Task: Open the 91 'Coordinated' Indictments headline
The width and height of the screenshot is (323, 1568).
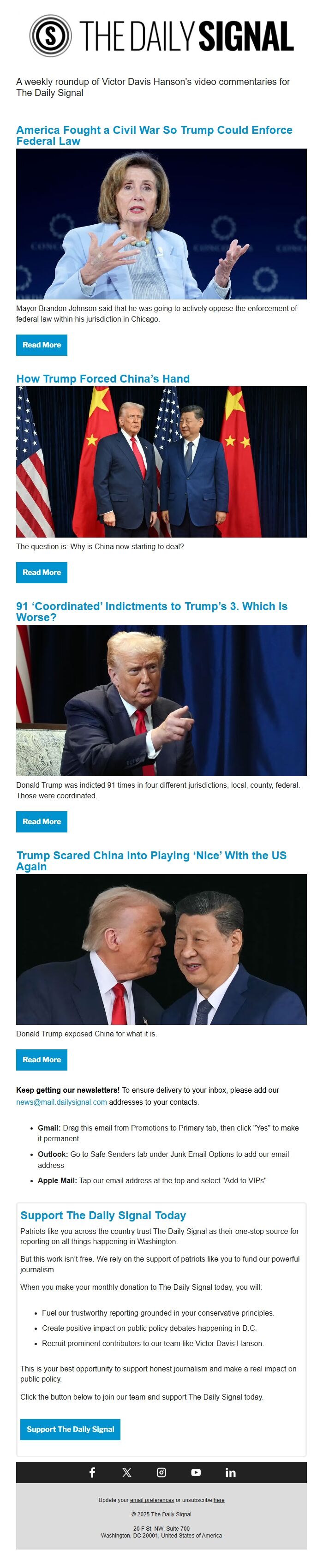Action: [151, 611]
